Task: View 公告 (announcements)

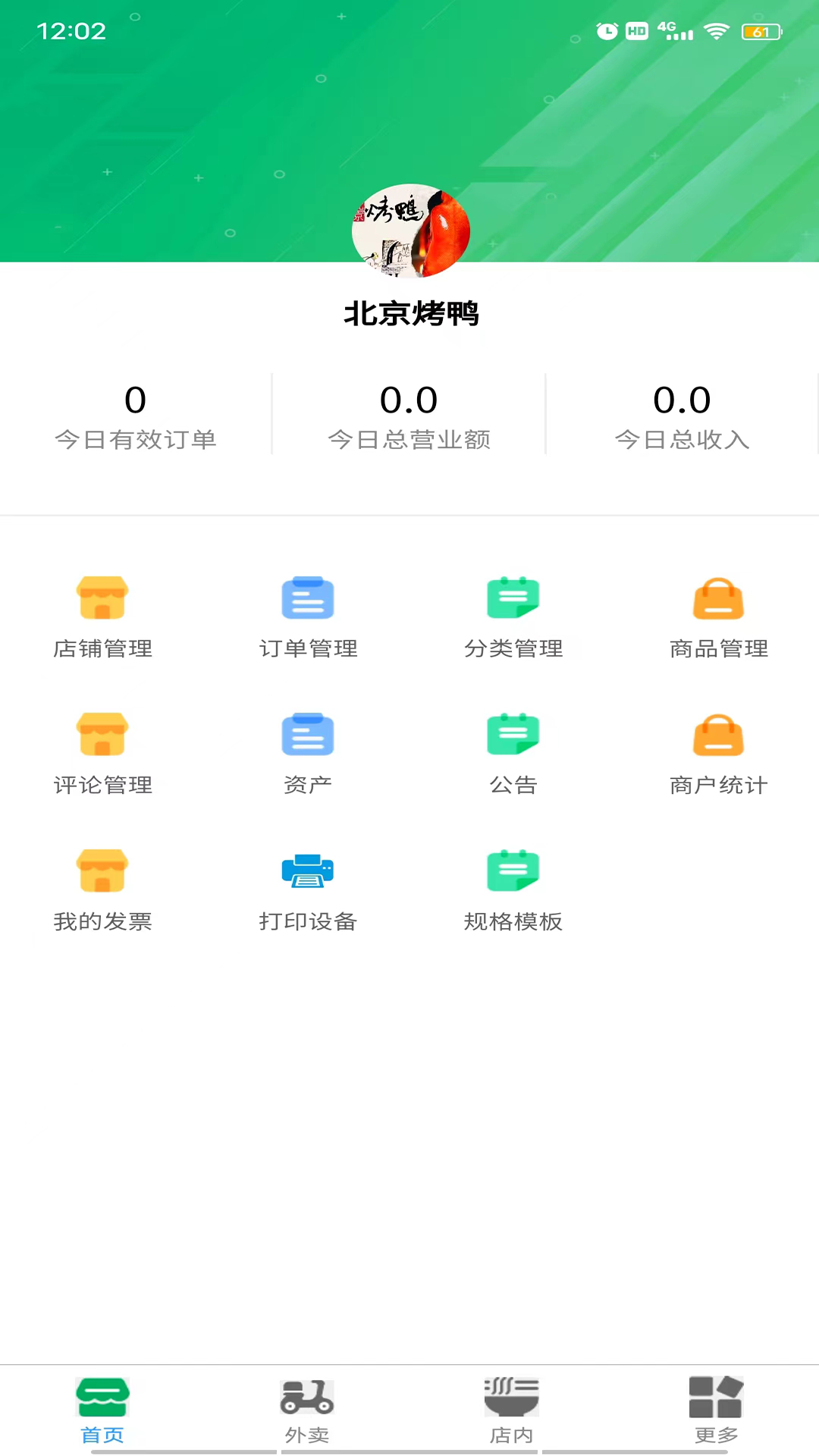Action: click(513, 752)
